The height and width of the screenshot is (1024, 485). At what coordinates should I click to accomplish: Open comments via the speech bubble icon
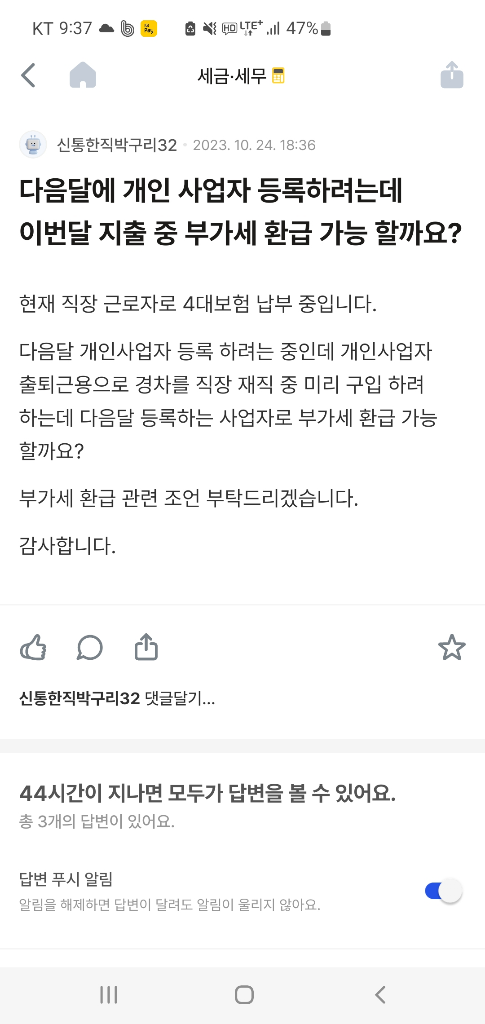point(89,648)
